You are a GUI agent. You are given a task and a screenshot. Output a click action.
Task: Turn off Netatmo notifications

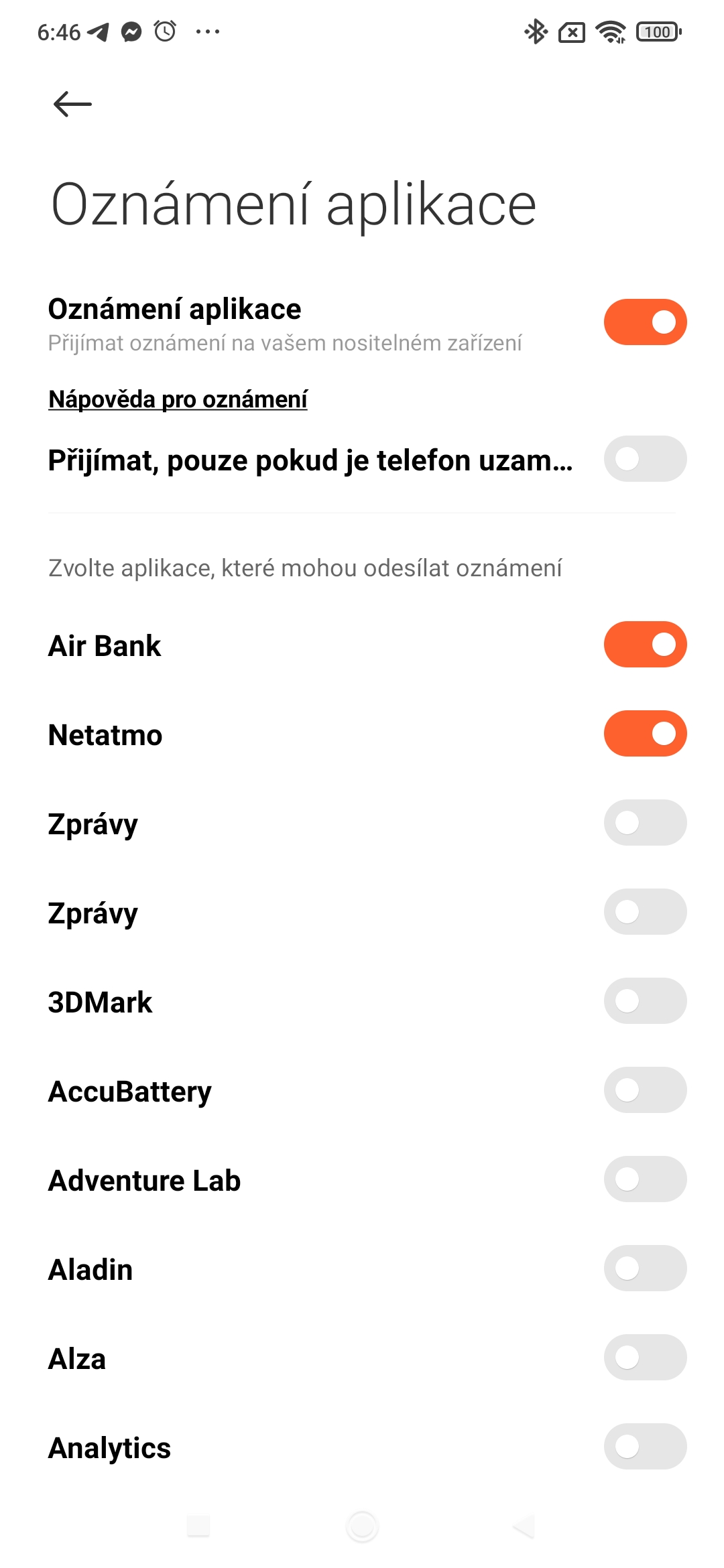coord(645,734)
